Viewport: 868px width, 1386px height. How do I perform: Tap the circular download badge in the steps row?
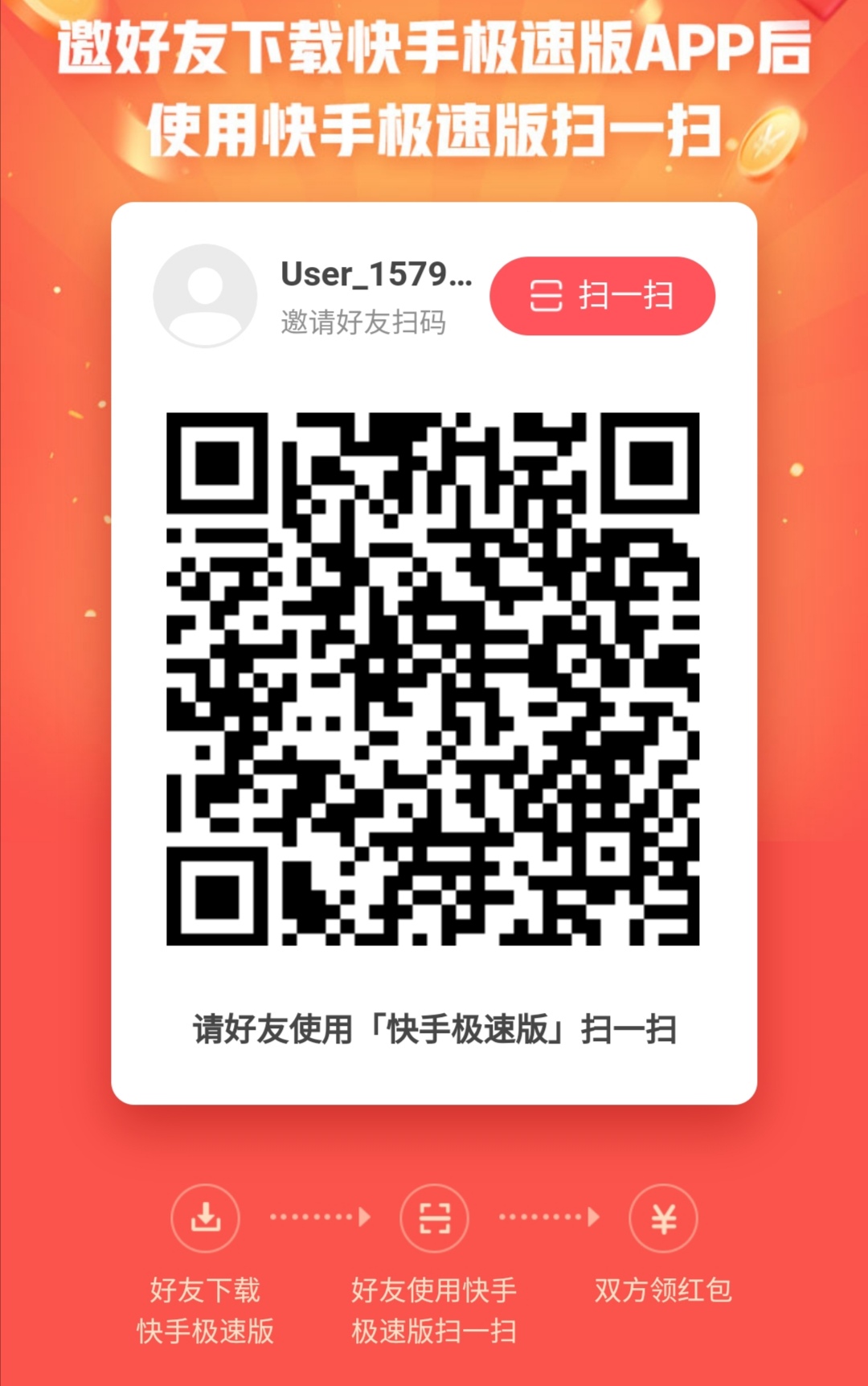[206, 1217]
